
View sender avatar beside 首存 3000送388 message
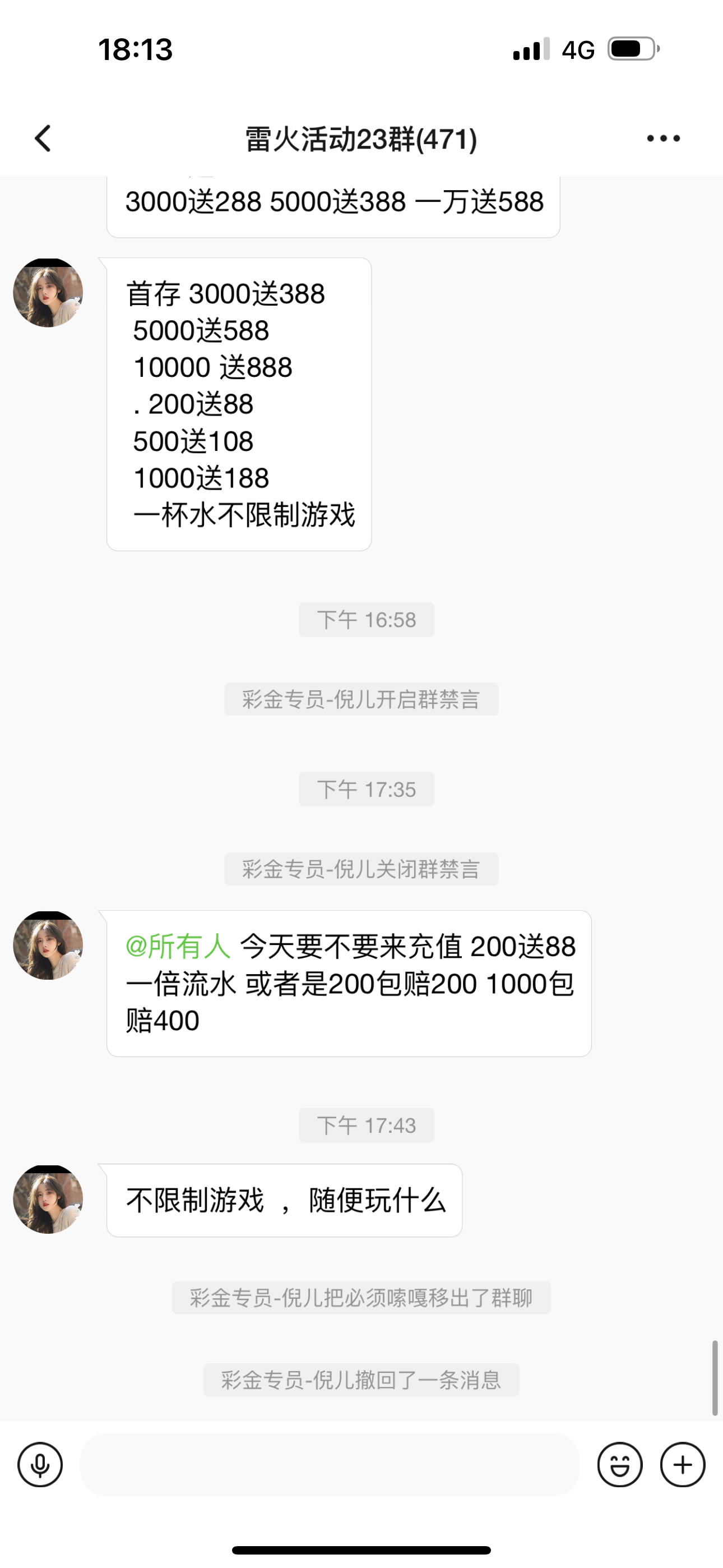tap(48, 293)
